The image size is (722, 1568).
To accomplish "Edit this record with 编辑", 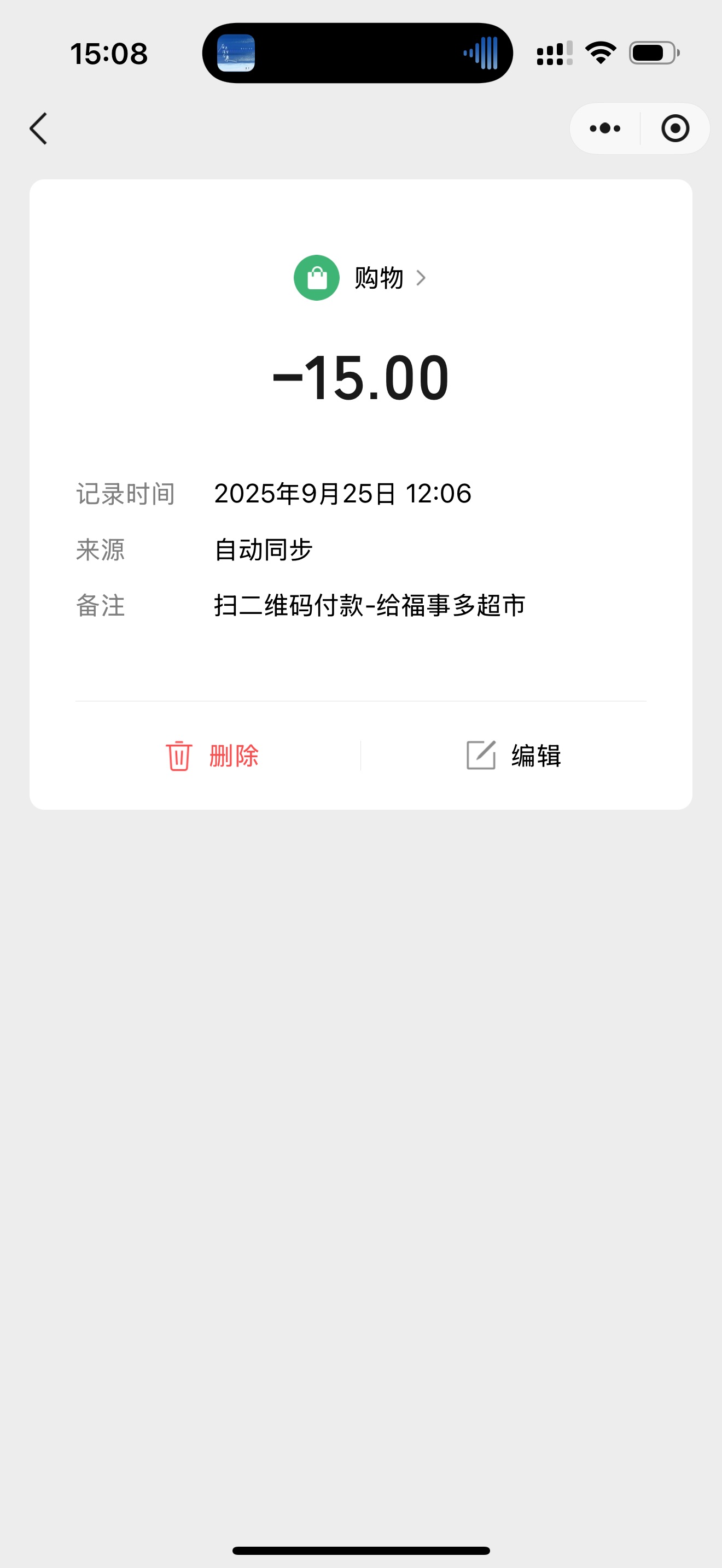I will (513, 756).
